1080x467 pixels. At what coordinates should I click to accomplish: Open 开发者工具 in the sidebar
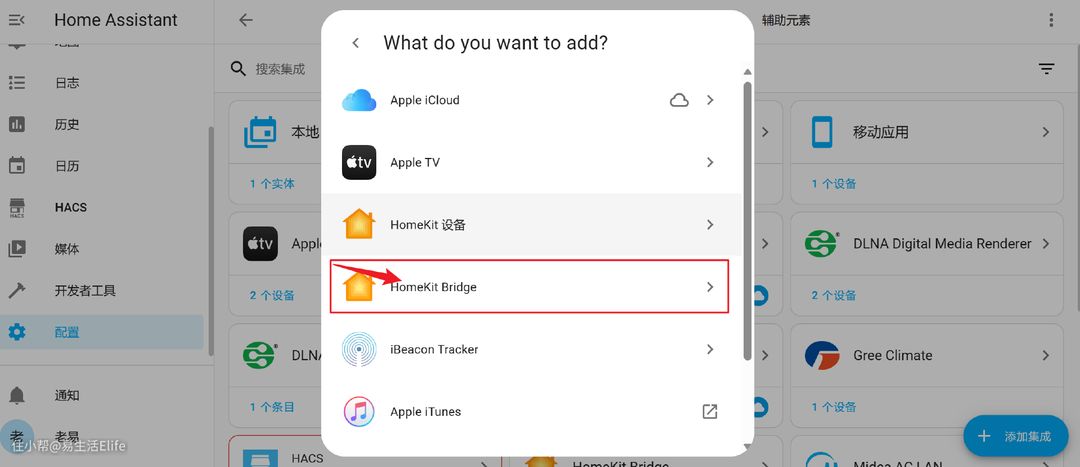(85, 291)
